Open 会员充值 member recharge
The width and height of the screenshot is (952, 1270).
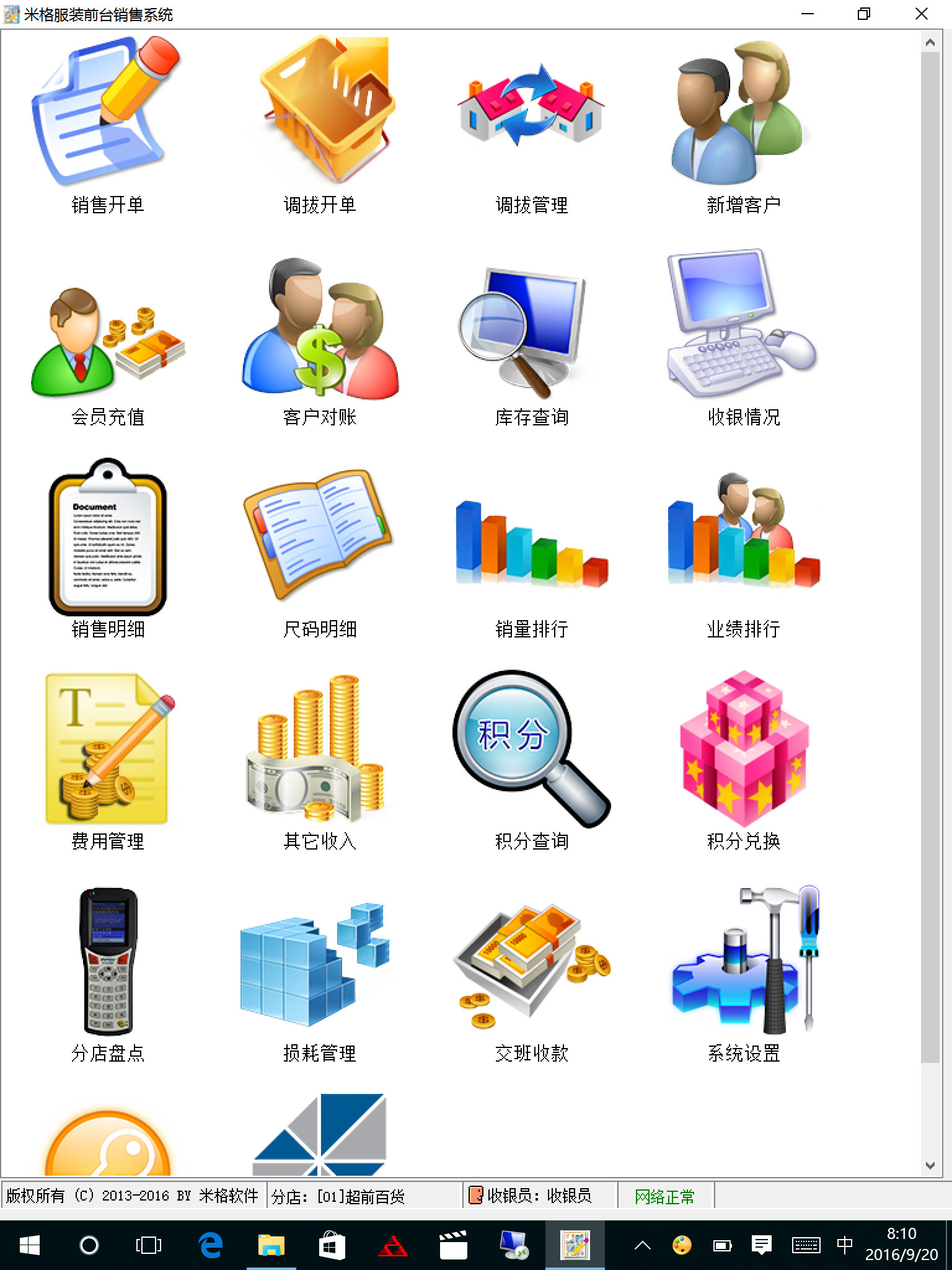107,341
